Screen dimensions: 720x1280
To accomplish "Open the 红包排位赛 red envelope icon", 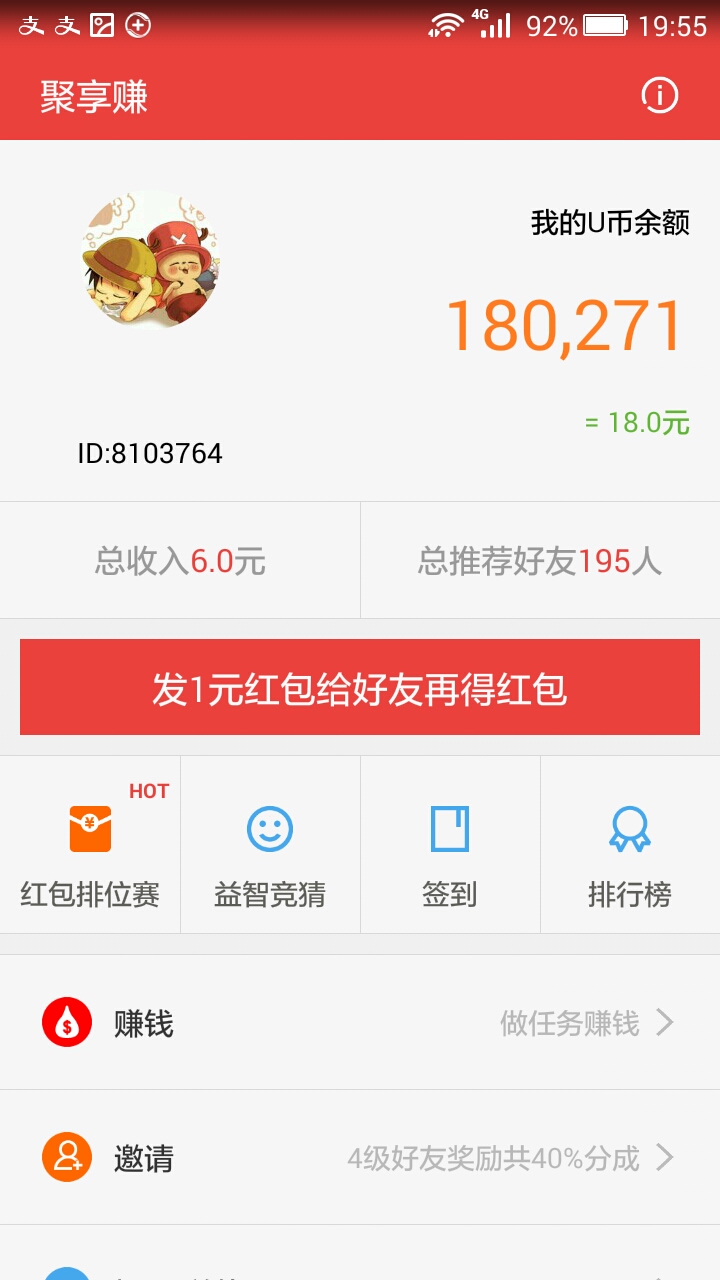I will (88, 828).
